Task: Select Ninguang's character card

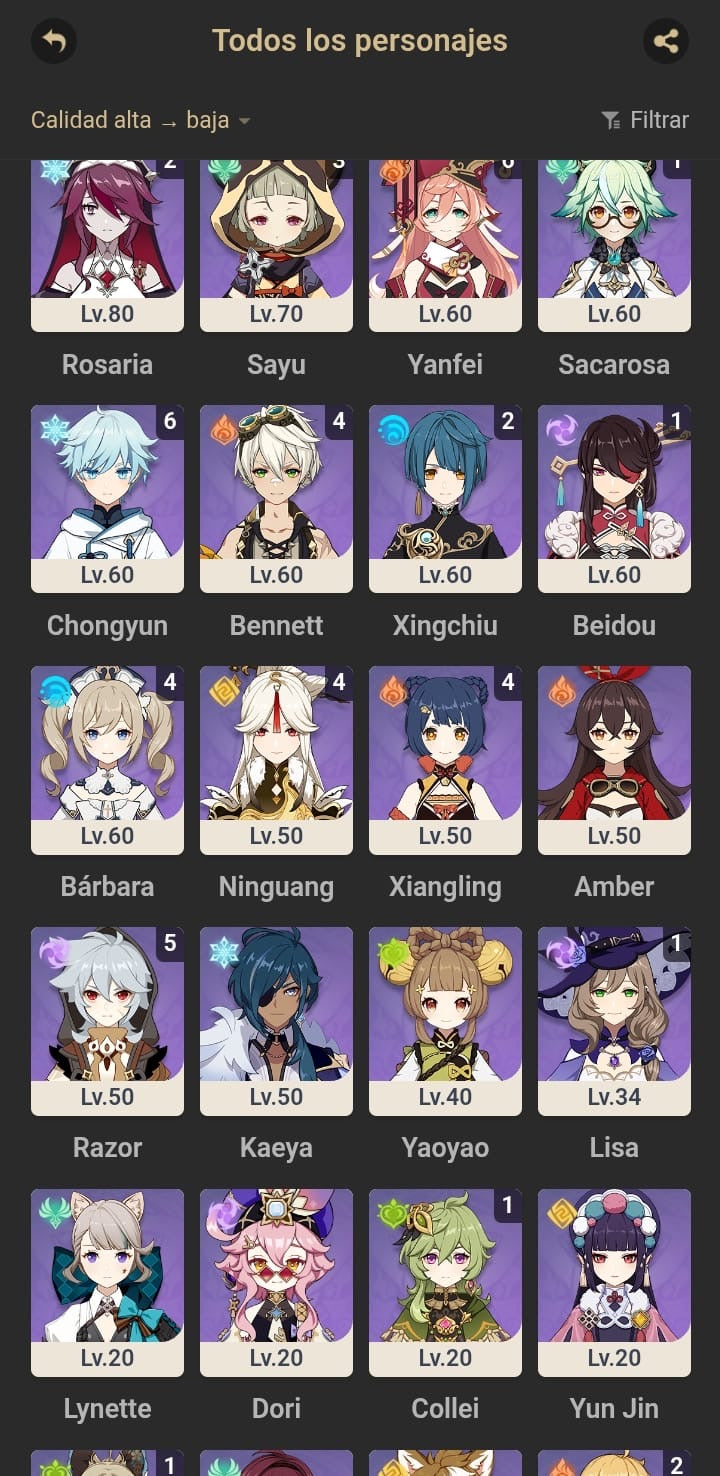Action: pyautogui.click(x=276, y=760)
